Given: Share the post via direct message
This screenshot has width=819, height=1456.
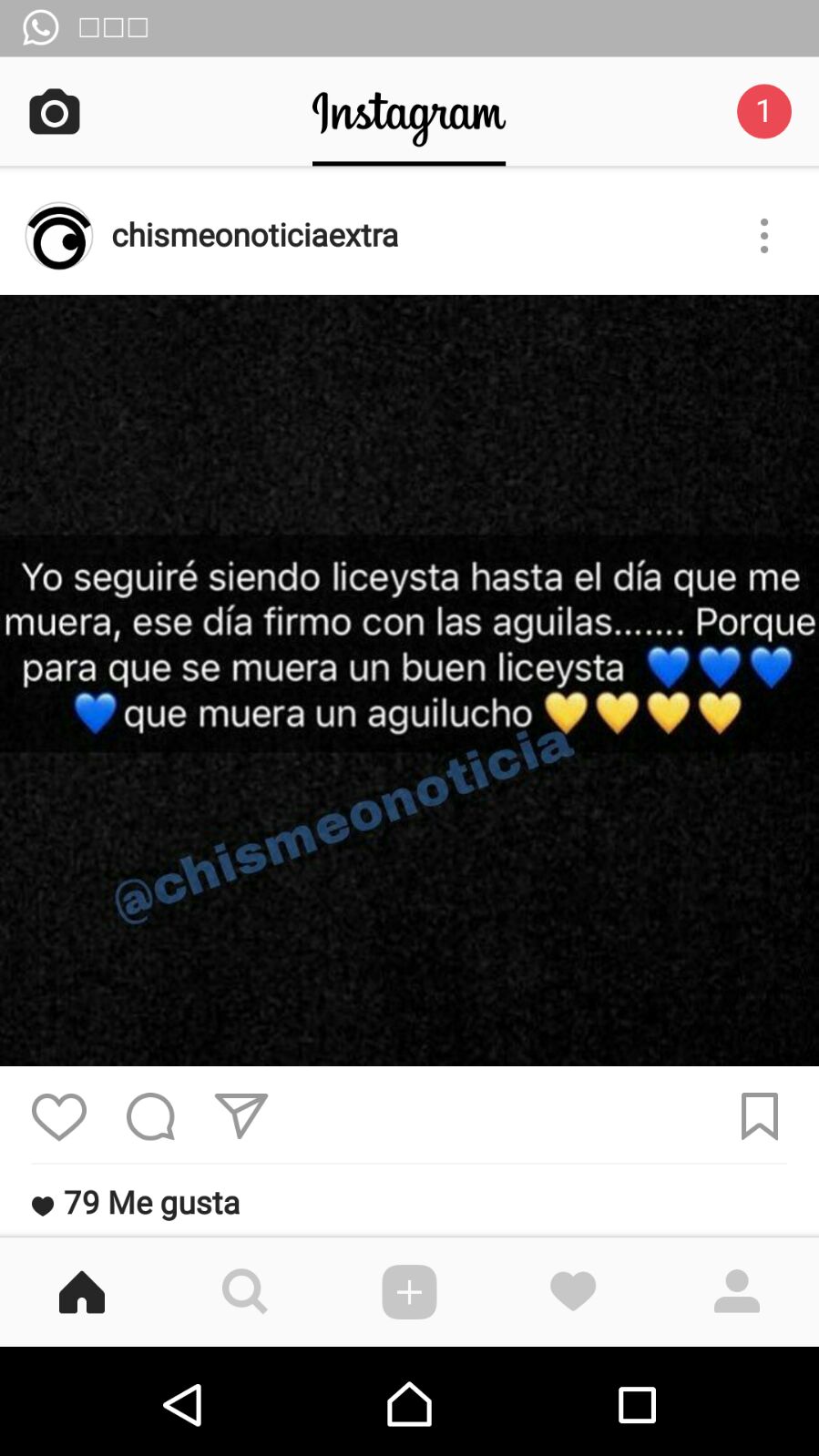Looking at the screenshot, I should coord(241,1116).
